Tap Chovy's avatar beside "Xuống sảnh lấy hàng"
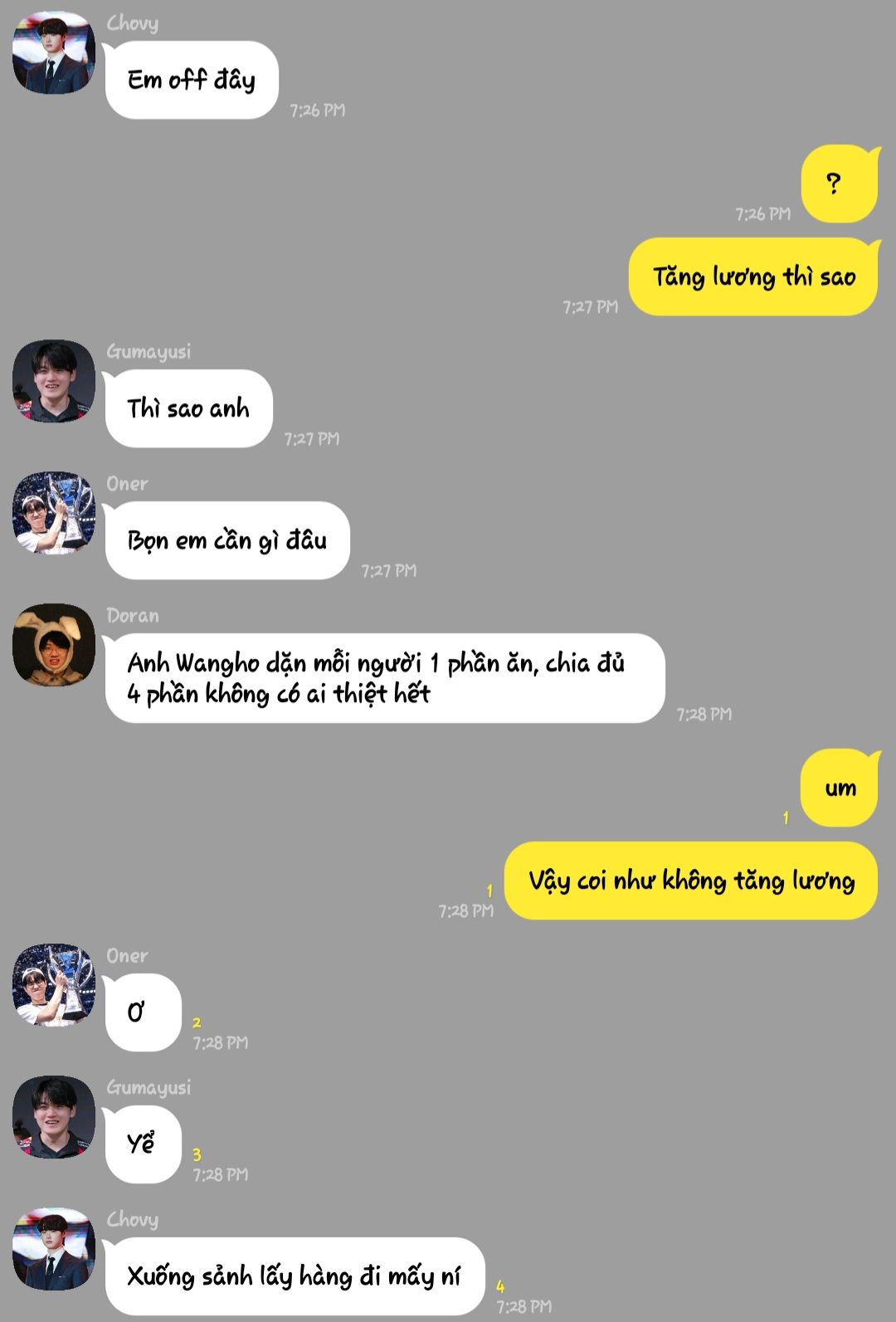 tap(54, 1249)
